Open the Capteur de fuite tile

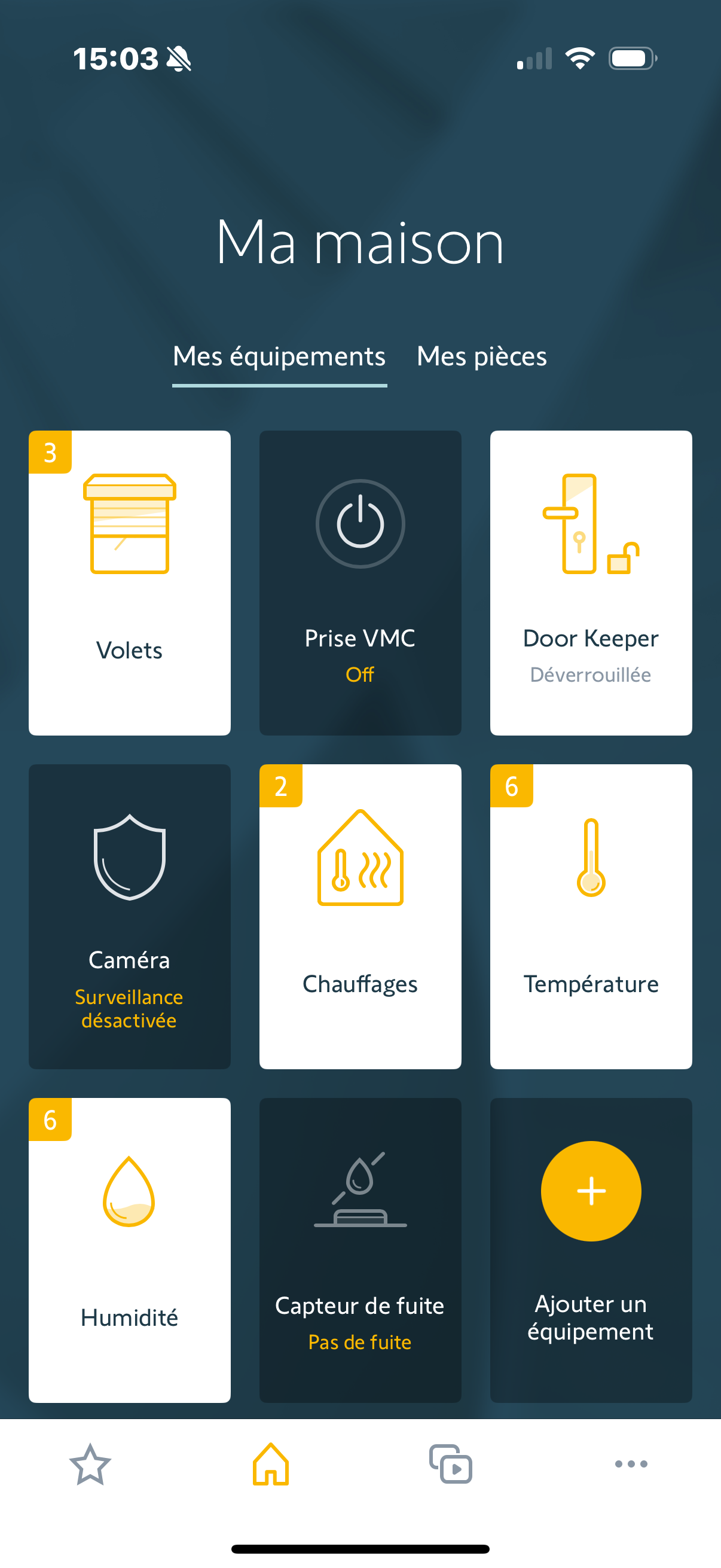(x=360, y=1250)
